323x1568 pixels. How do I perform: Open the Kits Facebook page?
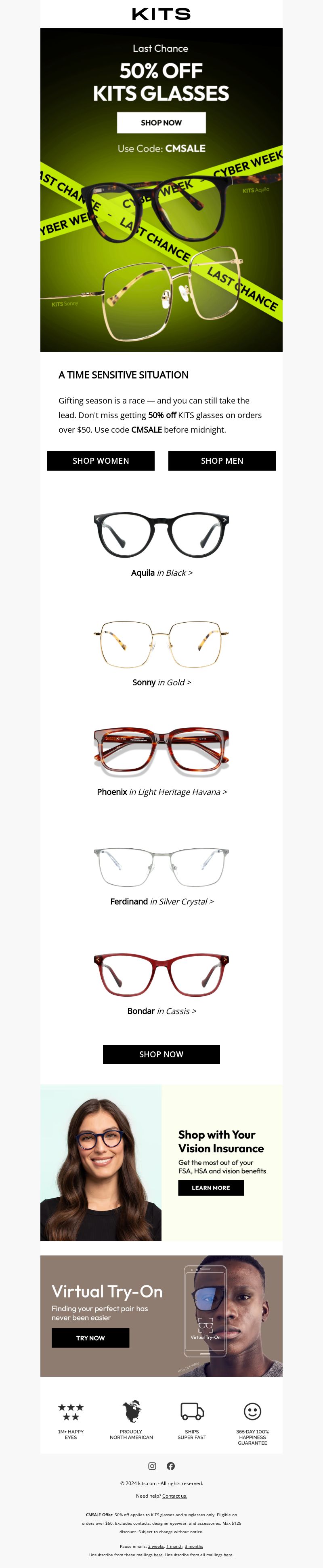tap(171, 1466)
